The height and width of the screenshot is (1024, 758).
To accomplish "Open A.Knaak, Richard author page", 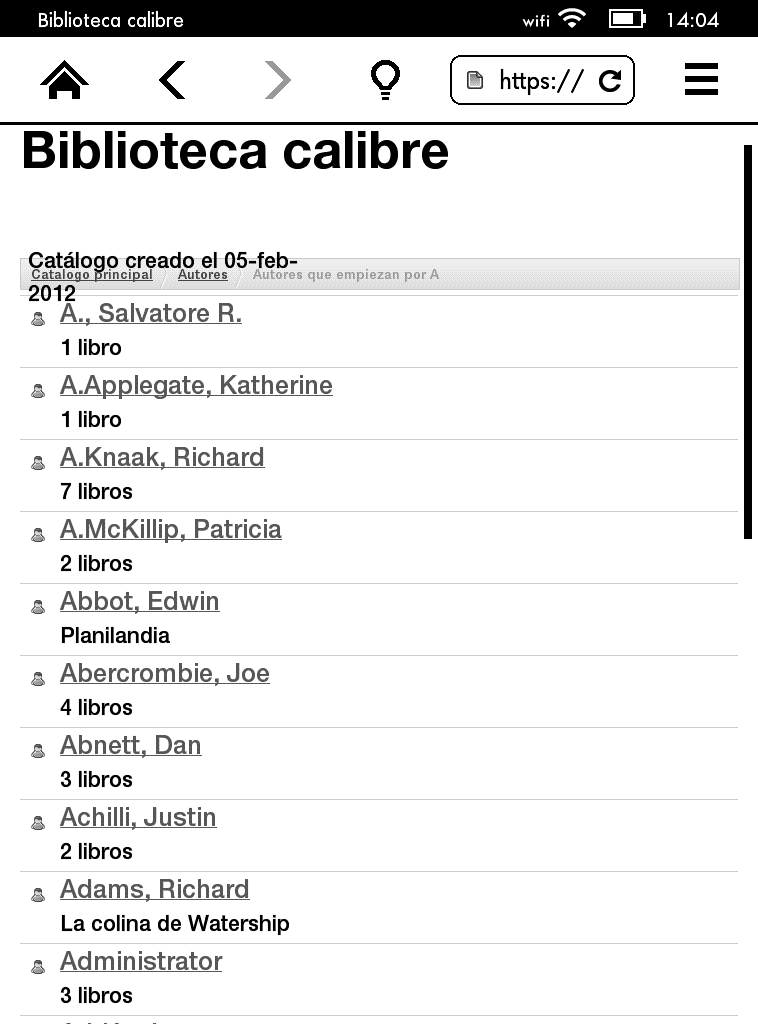I will click(x=162, y=458).
